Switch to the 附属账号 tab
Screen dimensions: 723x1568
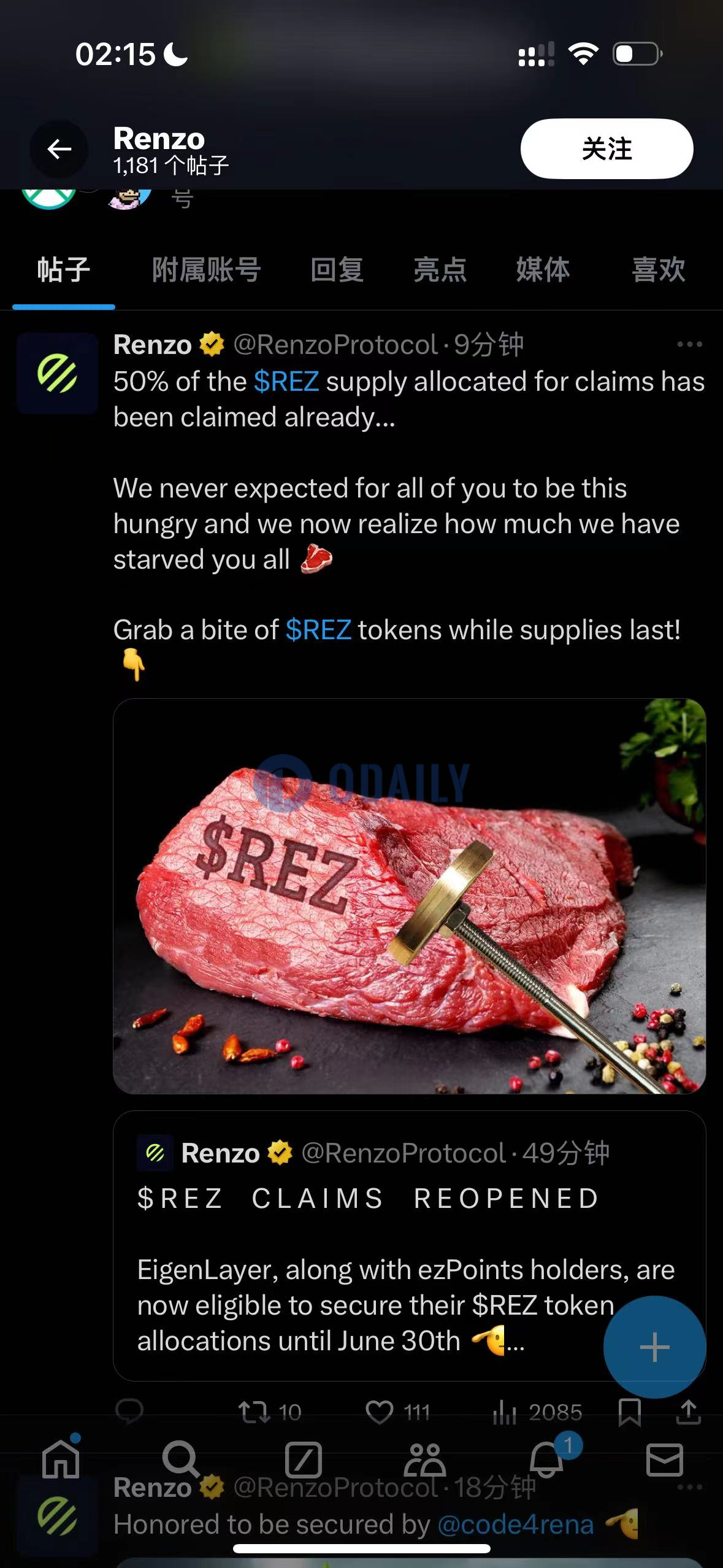(x=207, y=270)
